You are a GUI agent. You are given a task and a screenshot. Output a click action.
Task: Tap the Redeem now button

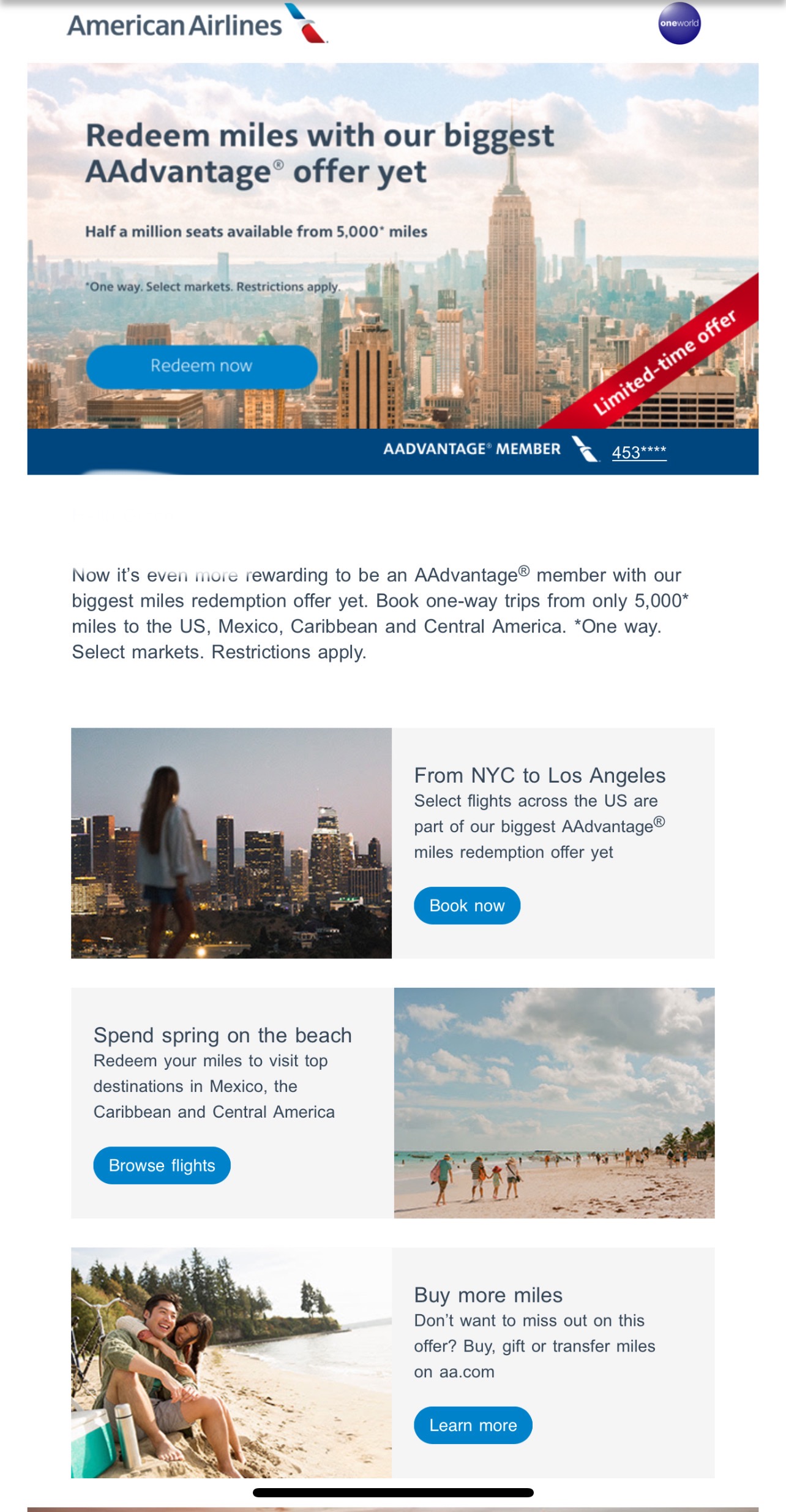201,366
